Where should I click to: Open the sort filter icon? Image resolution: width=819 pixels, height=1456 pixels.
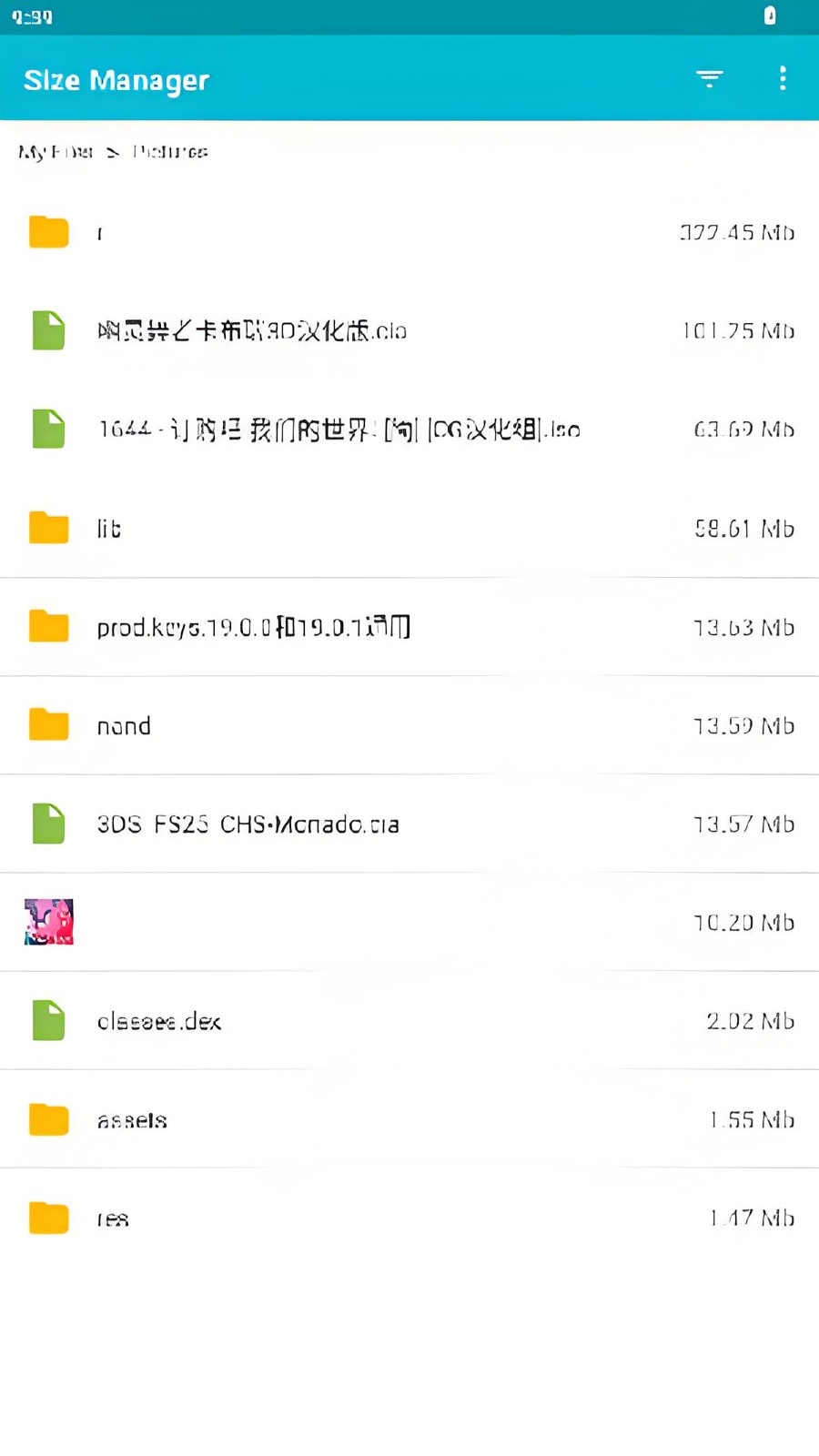709,79
